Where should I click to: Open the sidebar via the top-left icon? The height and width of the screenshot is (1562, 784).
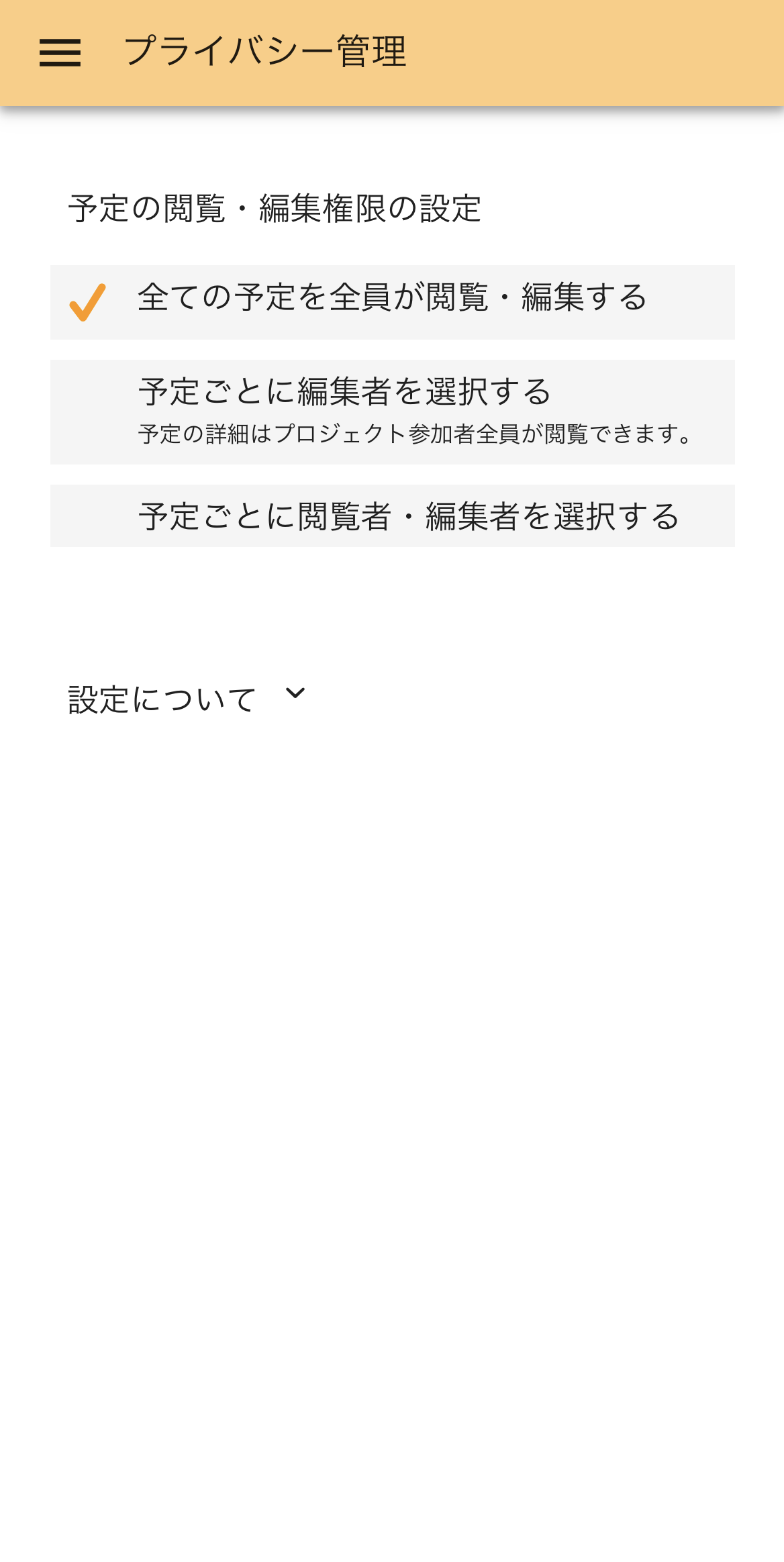[x=60, y=54]
